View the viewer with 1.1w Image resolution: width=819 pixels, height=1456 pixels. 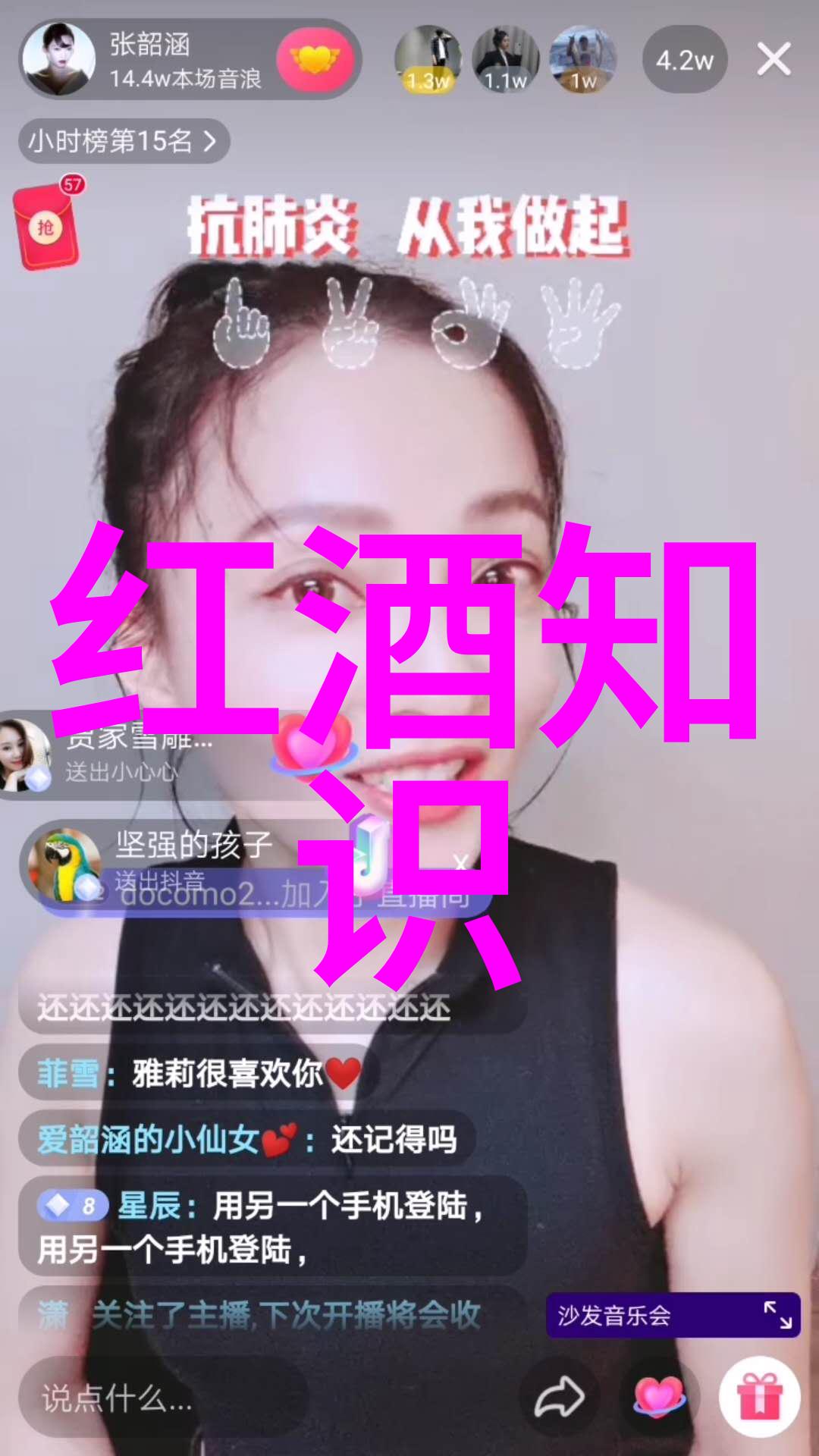click(505, 59)
